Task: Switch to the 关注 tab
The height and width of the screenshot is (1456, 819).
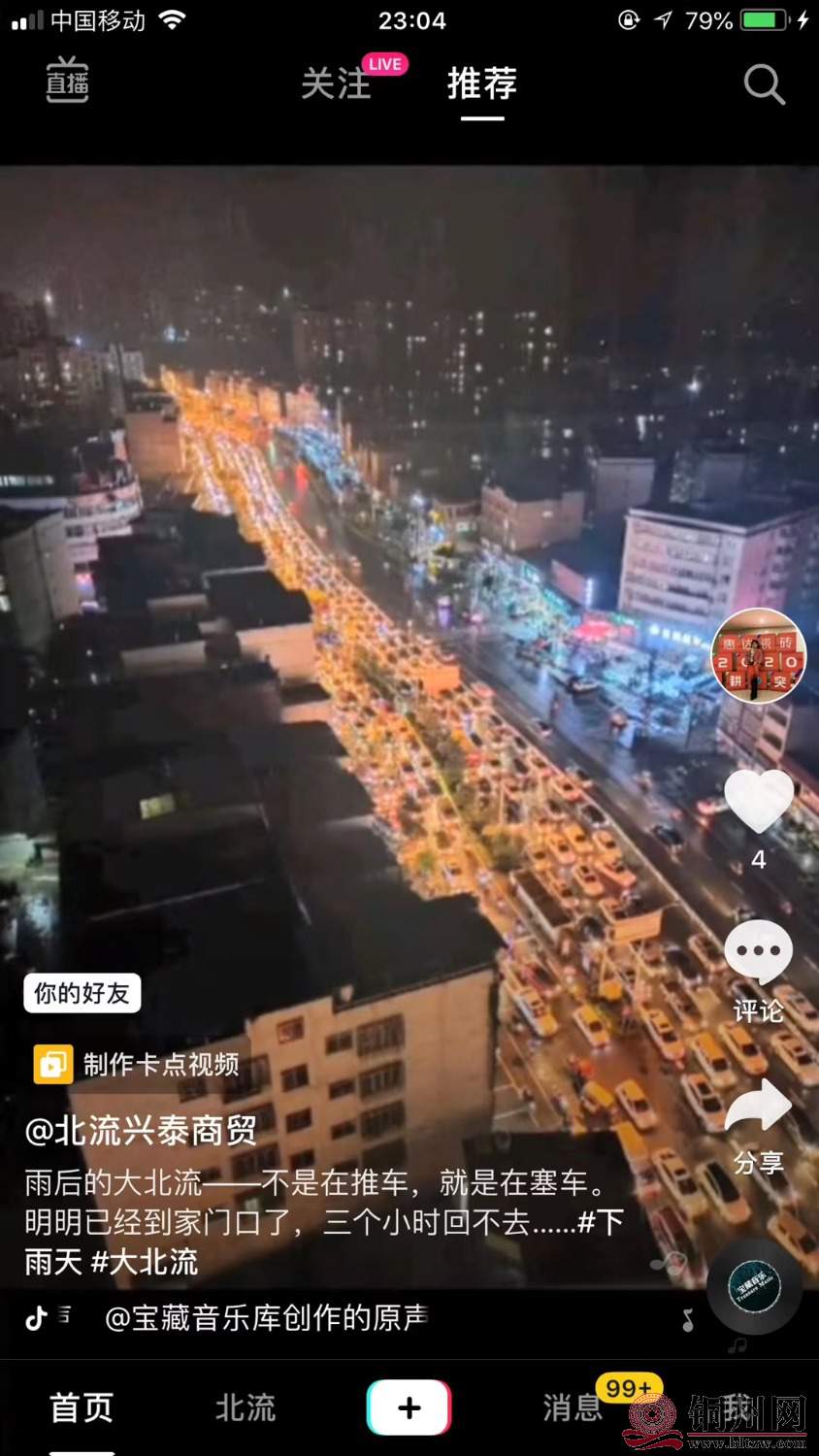Action: tap(336, 83)
